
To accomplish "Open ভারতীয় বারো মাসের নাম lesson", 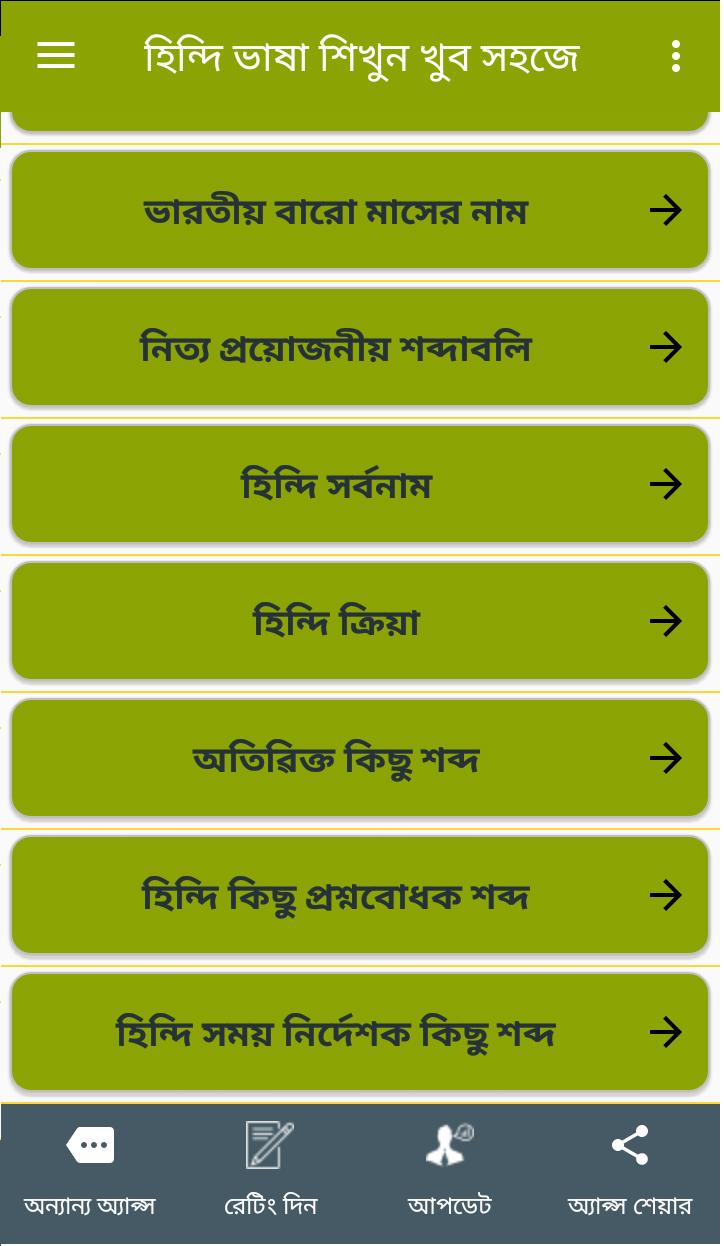I will click(360, 211).
